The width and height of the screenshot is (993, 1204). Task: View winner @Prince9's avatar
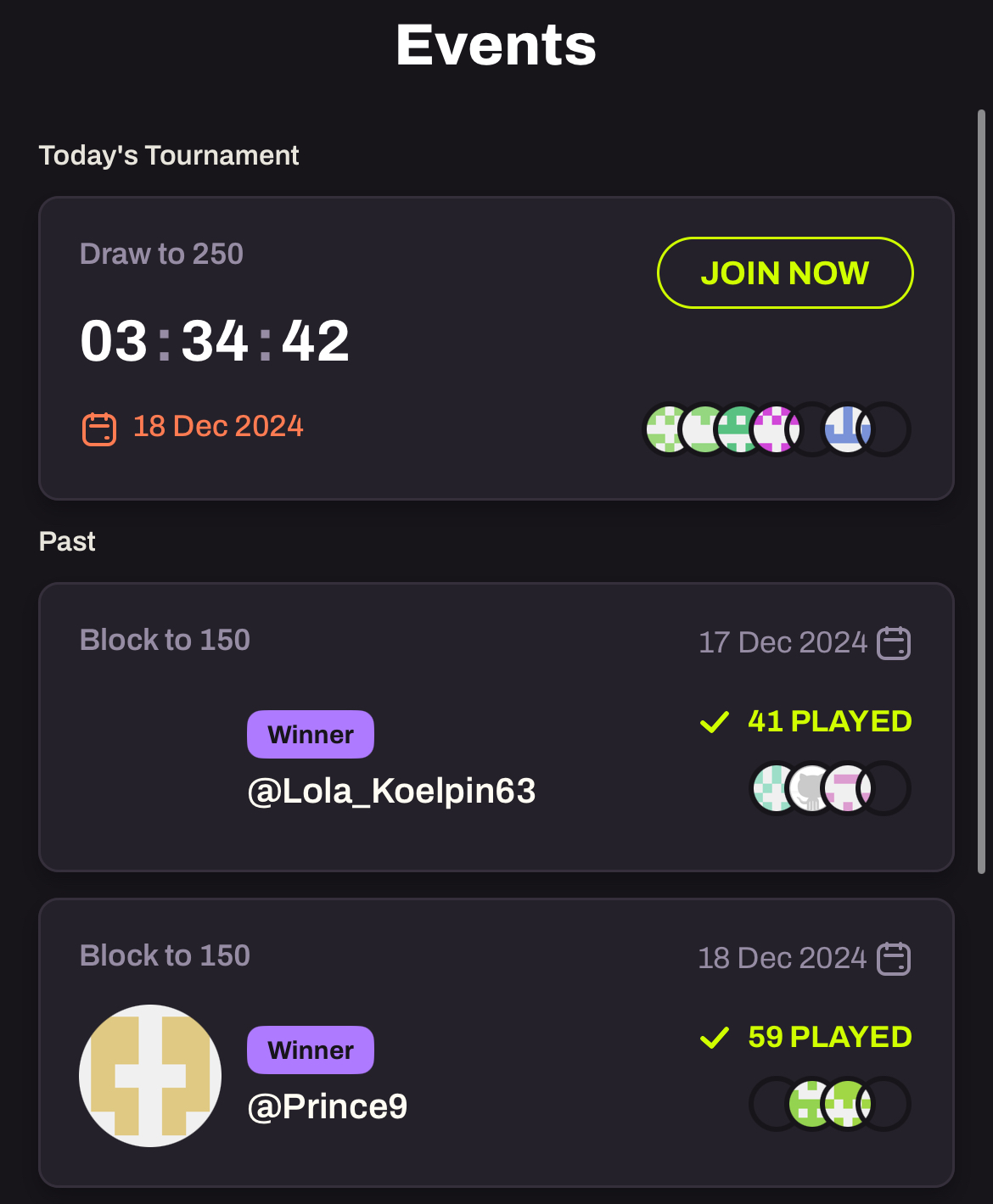150,1076
